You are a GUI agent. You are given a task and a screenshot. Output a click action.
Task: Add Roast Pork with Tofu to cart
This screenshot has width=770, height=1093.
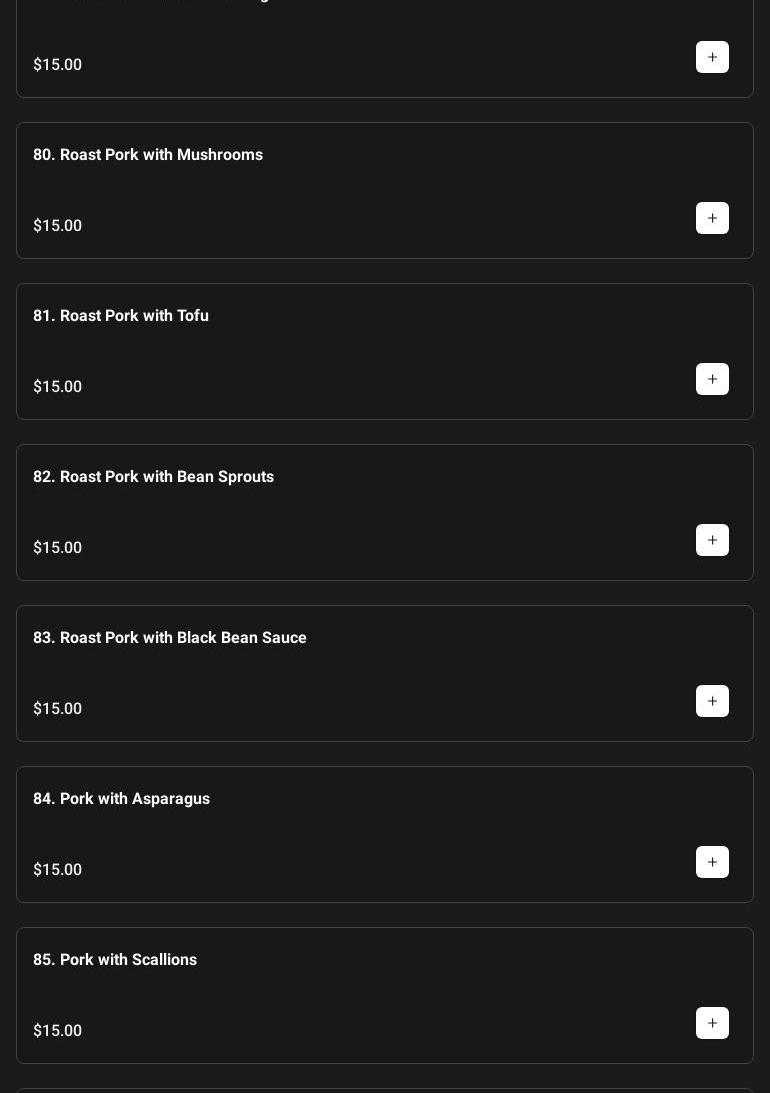coord(712,379)
